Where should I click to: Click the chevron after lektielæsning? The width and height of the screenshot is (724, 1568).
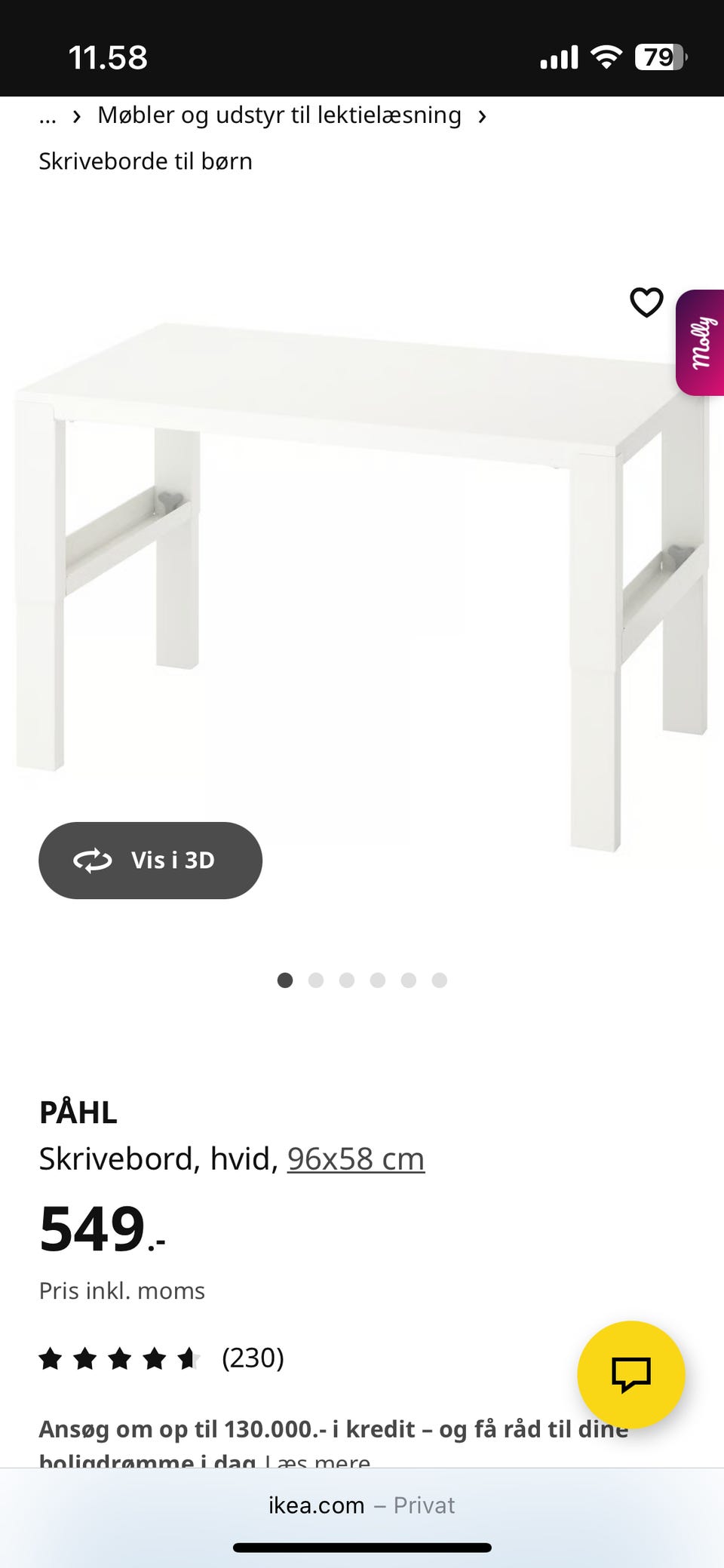(x=483, y=115)
